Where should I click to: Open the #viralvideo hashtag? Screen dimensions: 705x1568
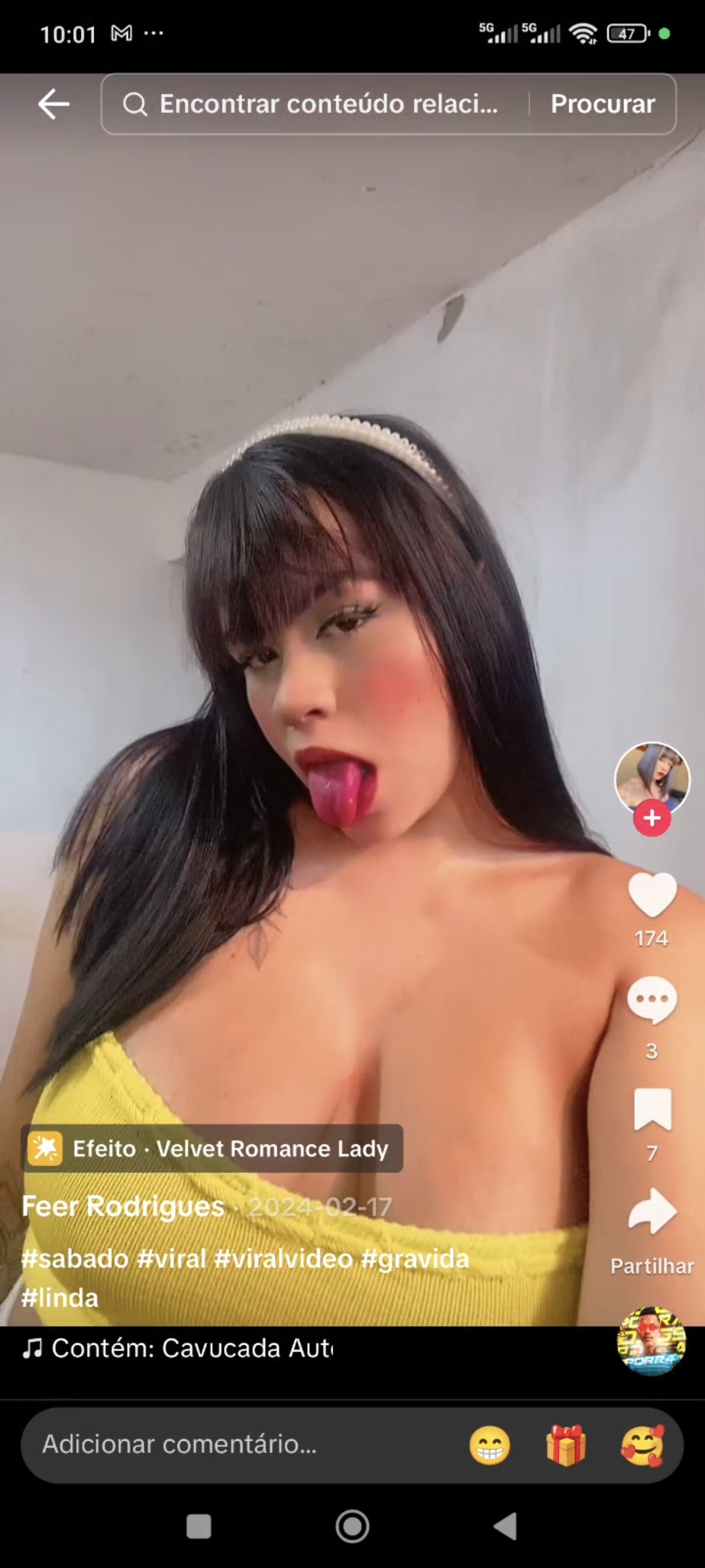coord(284,1258)
